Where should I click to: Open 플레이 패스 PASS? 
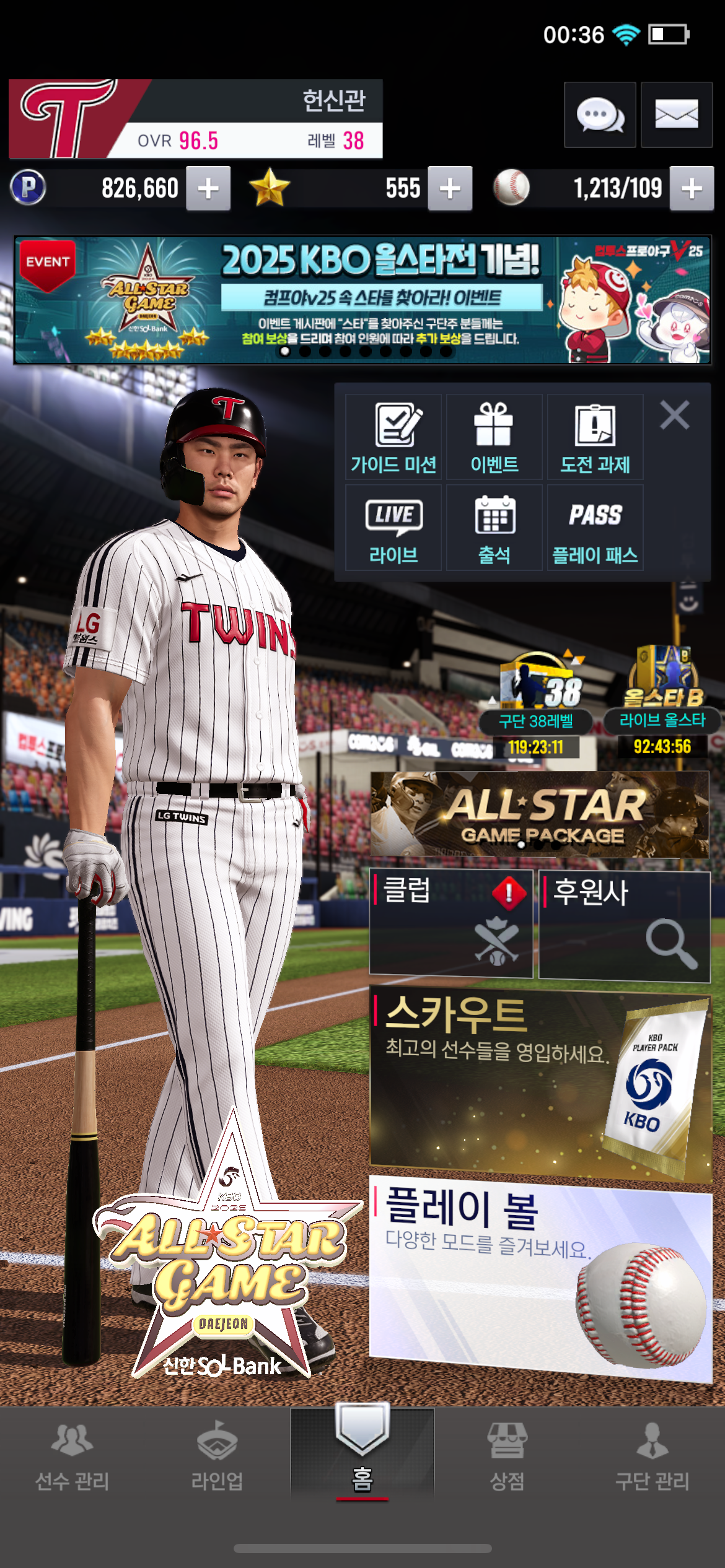click(x=595, y=528)
